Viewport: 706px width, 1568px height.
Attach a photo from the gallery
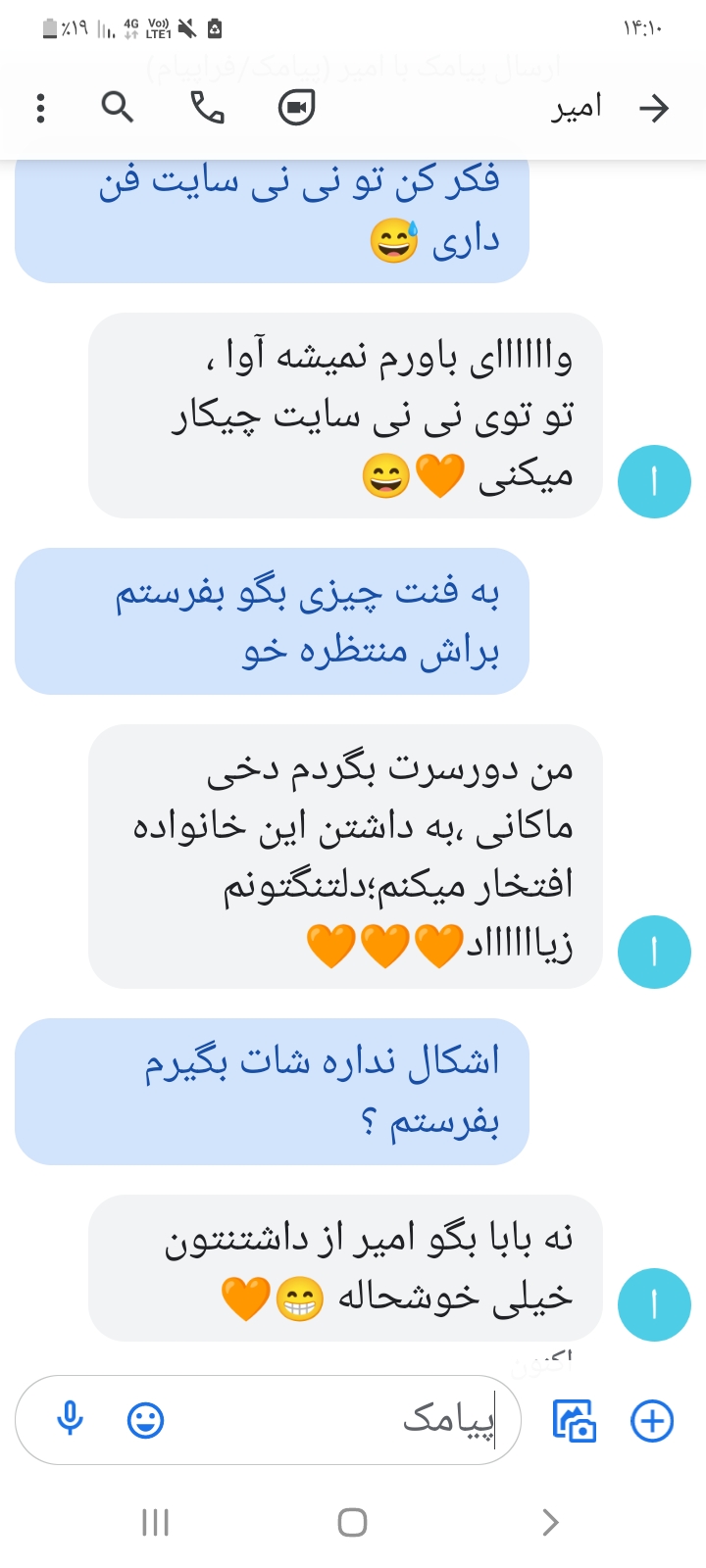click(575, 1420)
